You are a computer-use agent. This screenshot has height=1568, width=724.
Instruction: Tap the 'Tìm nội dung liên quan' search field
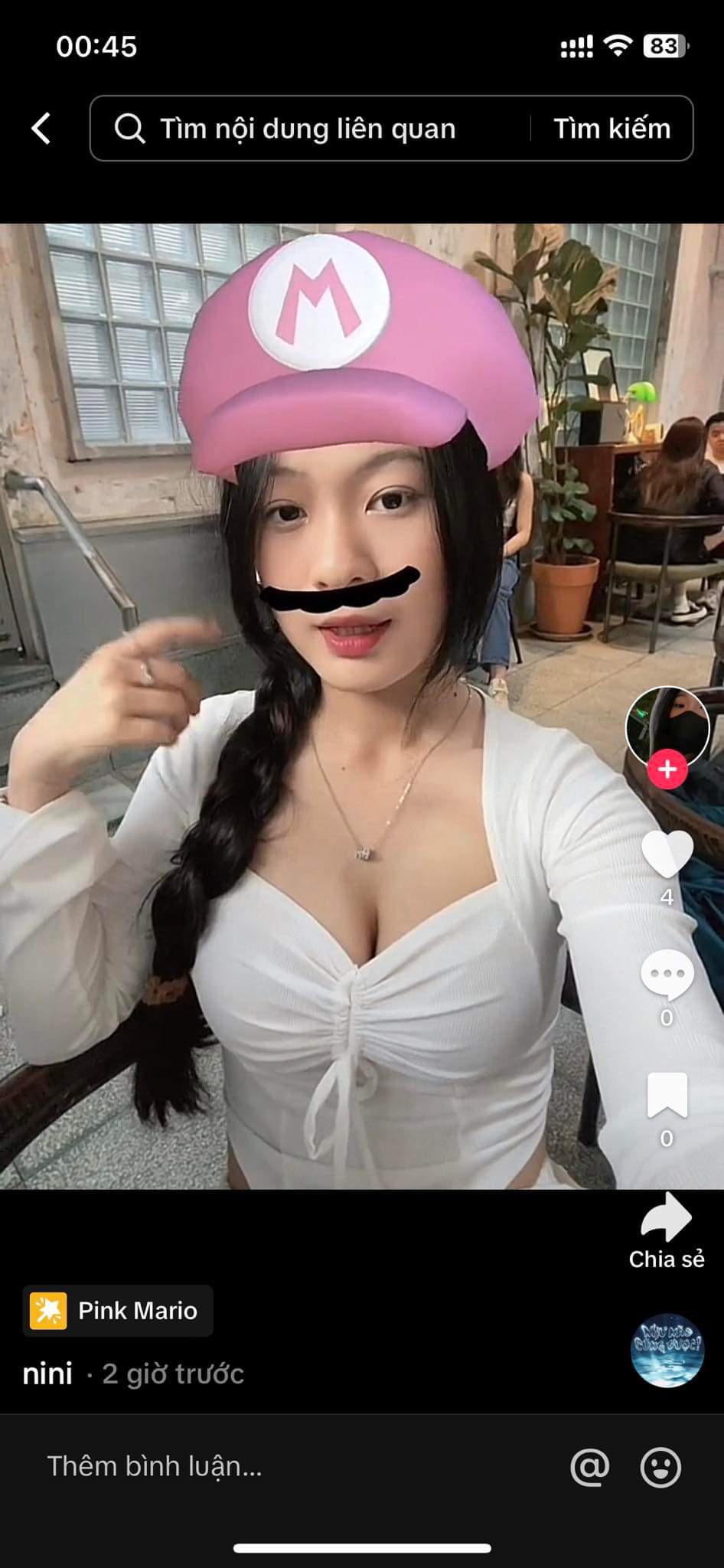[x=306, y=129]
